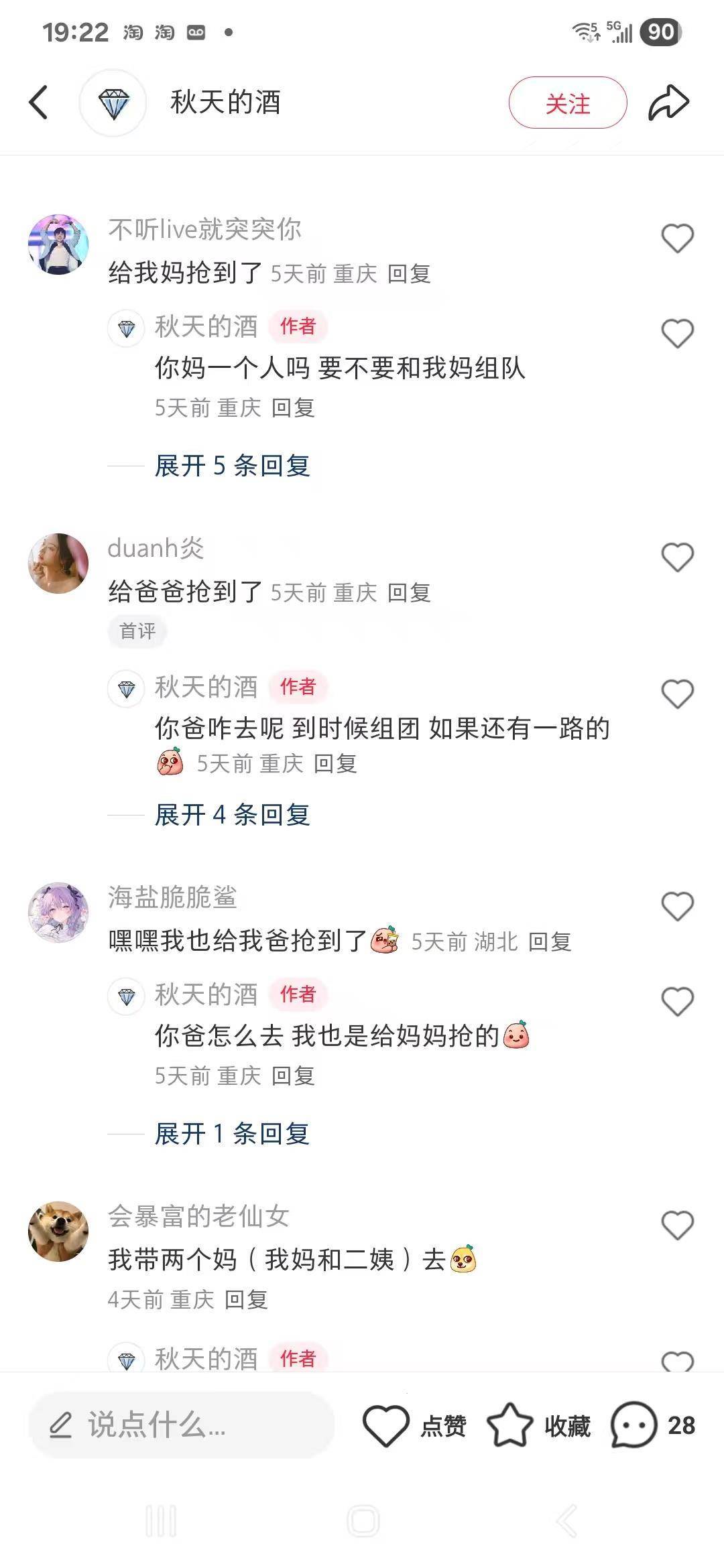The image size is (724, 1568).
Task: Like 海盐脆脆鲨's comment
Action: click(677, 907)
